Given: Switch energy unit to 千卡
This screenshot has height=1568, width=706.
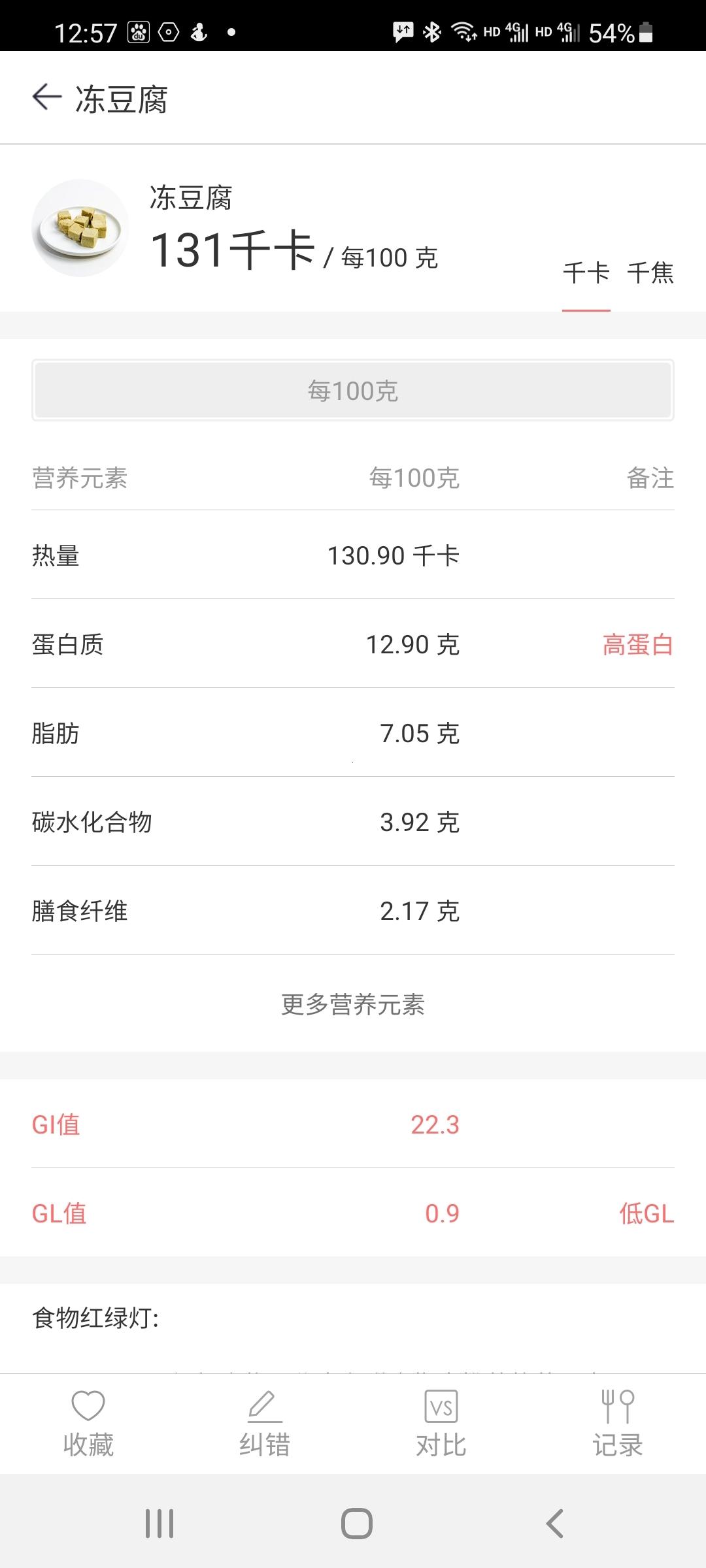Looking at the screenshot, I should click(586, 274).
